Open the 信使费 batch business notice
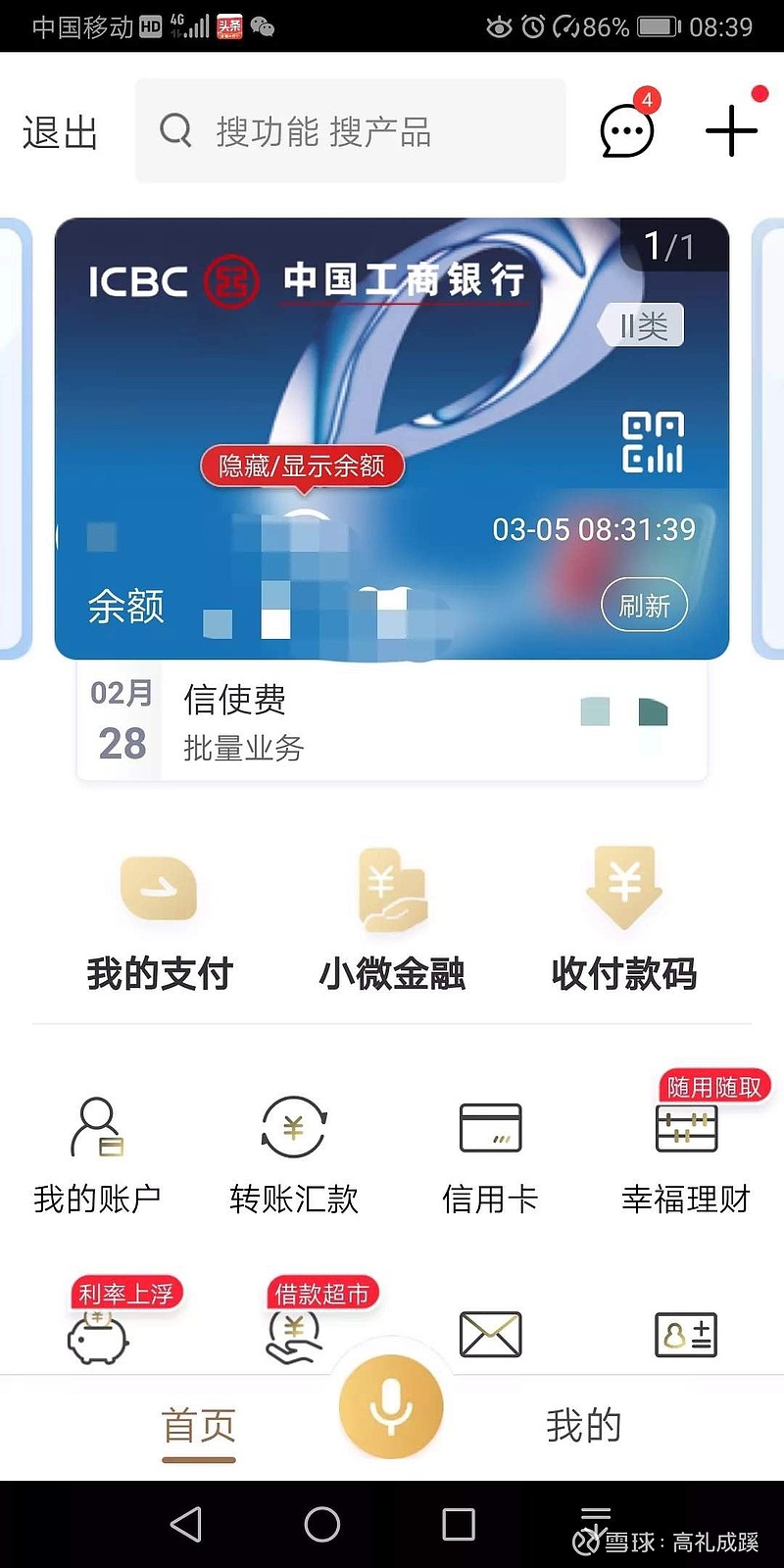This screenshot has height=1568, width=784. 392,720
